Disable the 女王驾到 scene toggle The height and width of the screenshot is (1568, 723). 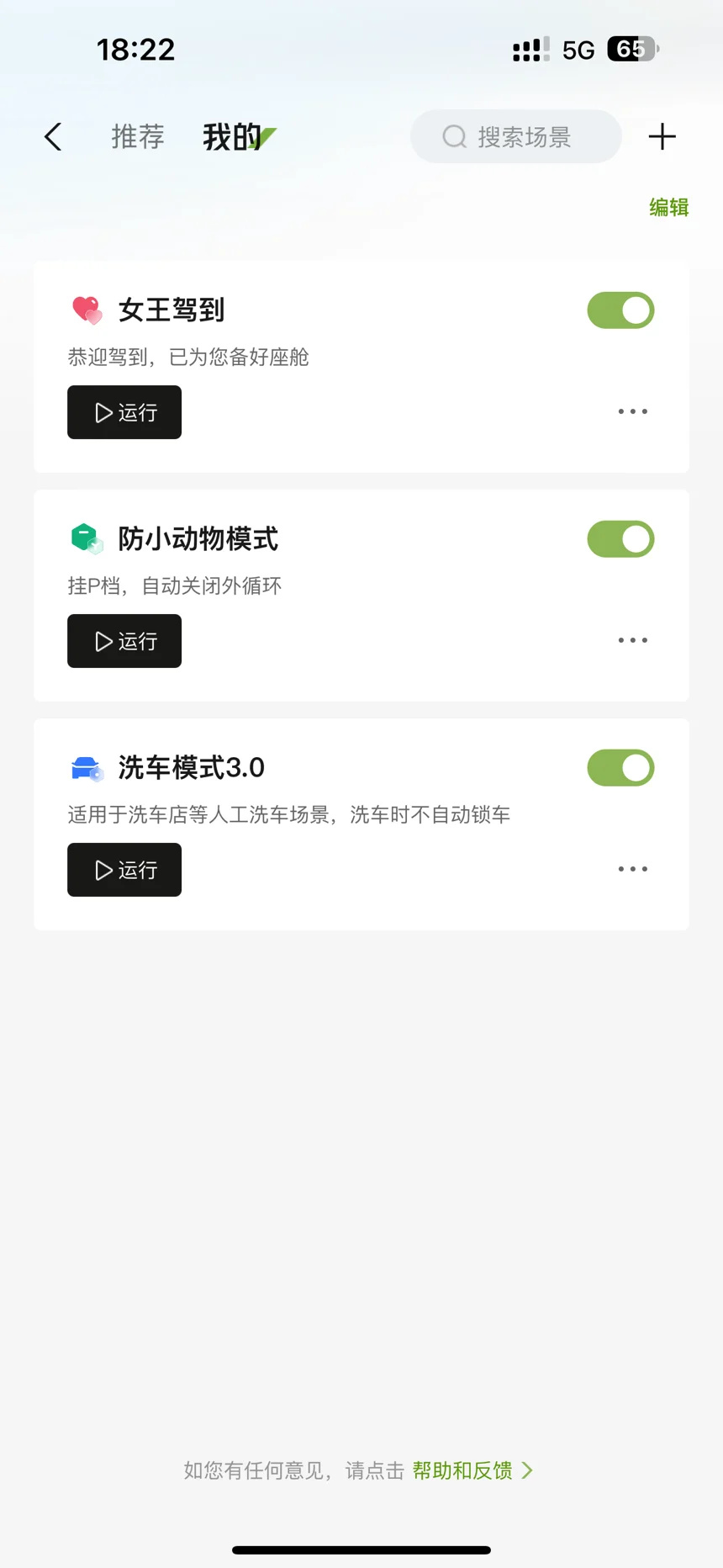click(620, 310)
